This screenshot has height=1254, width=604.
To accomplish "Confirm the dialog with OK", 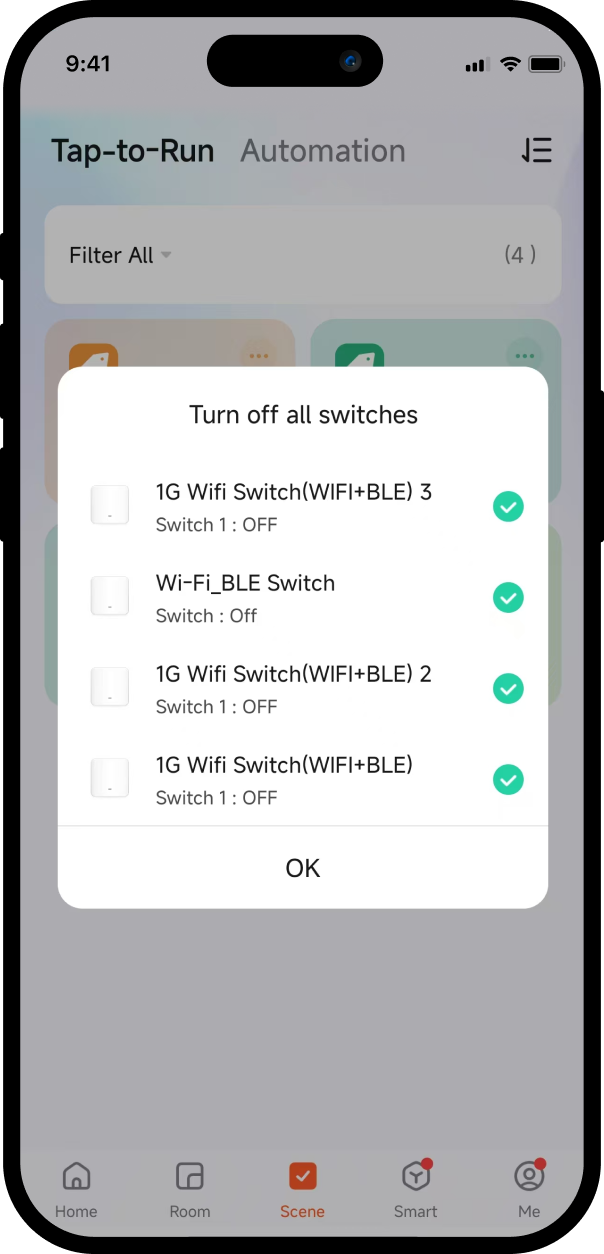I will (x=302, y=868).
